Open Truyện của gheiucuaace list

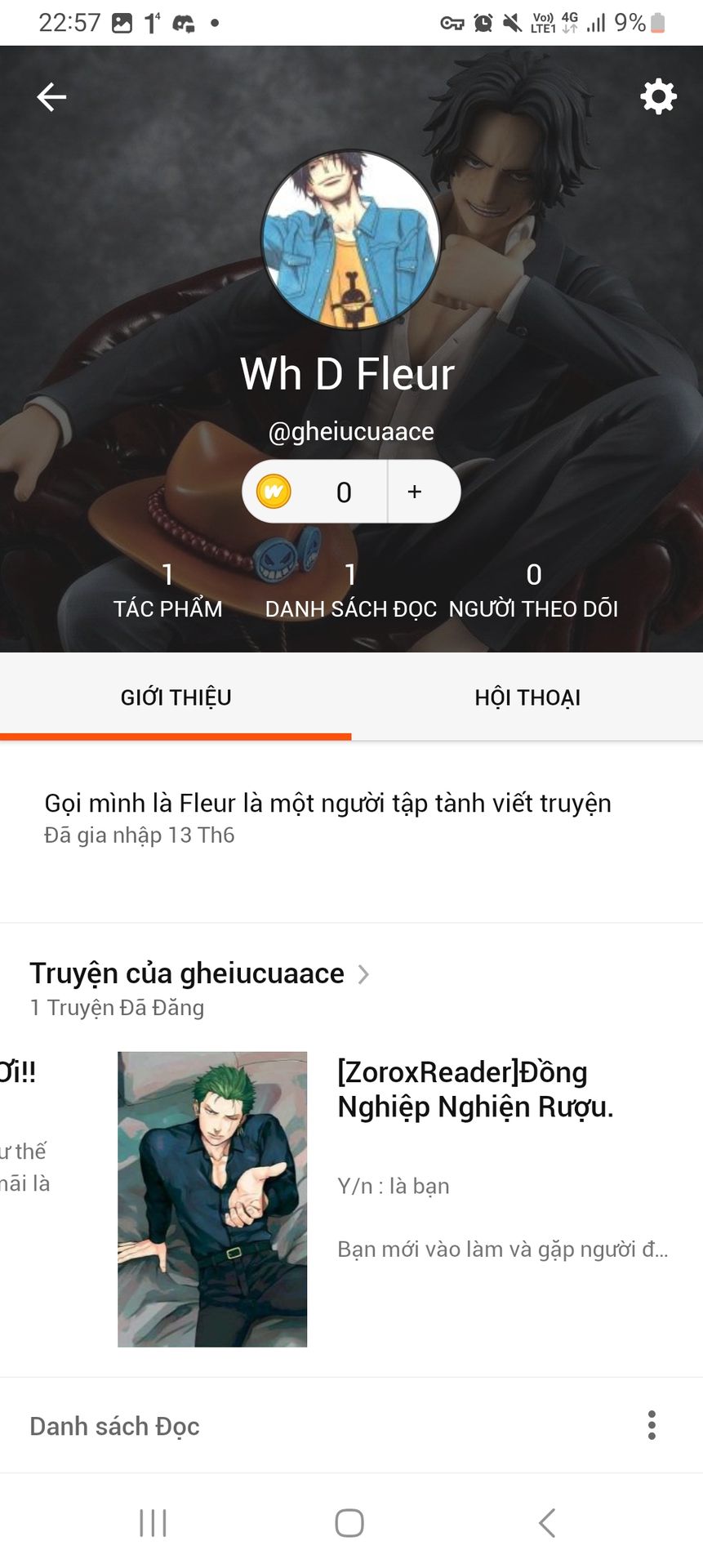[x=199, y=973]
